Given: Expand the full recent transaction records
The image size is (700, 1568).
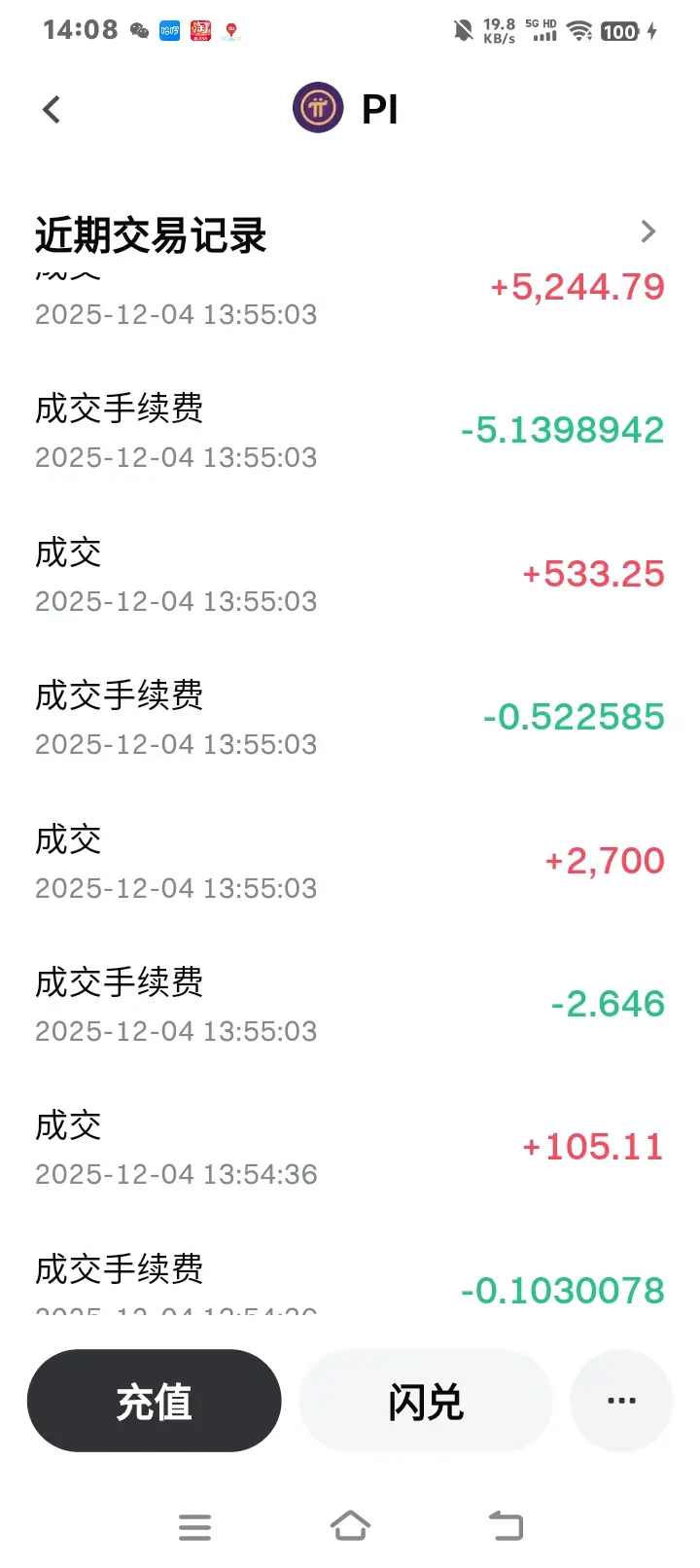Looking at the screenshot, I should click(x=647, y=232).
